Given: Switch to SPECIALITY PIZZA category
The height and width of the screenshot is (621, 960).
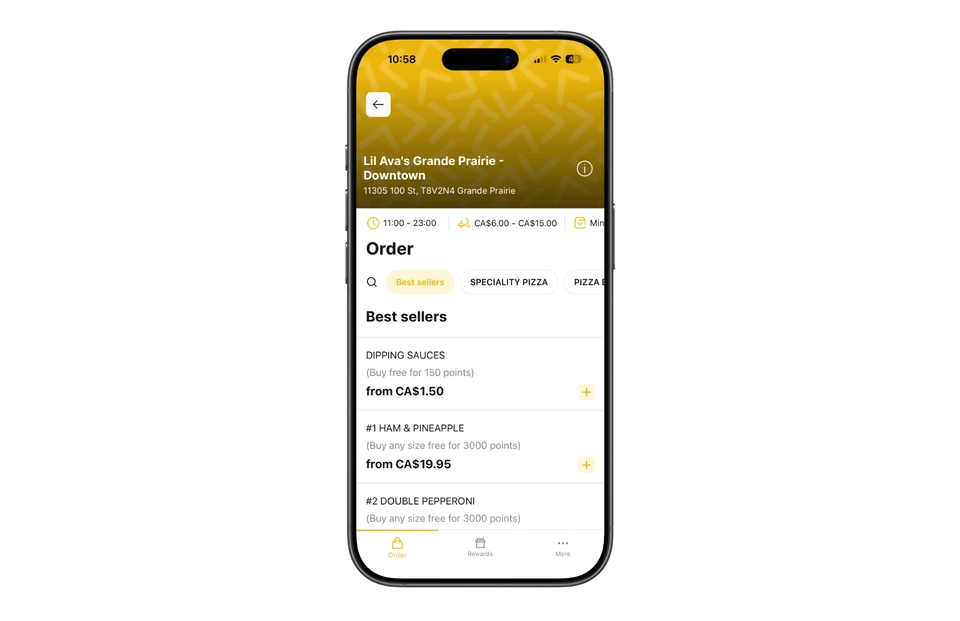Looking at the screenshot, I should [x=509, y=282].
